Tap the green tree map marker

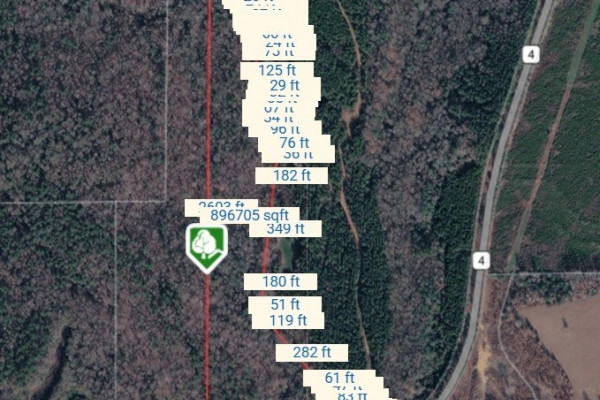pyautogui.click(x=207, y=245)
